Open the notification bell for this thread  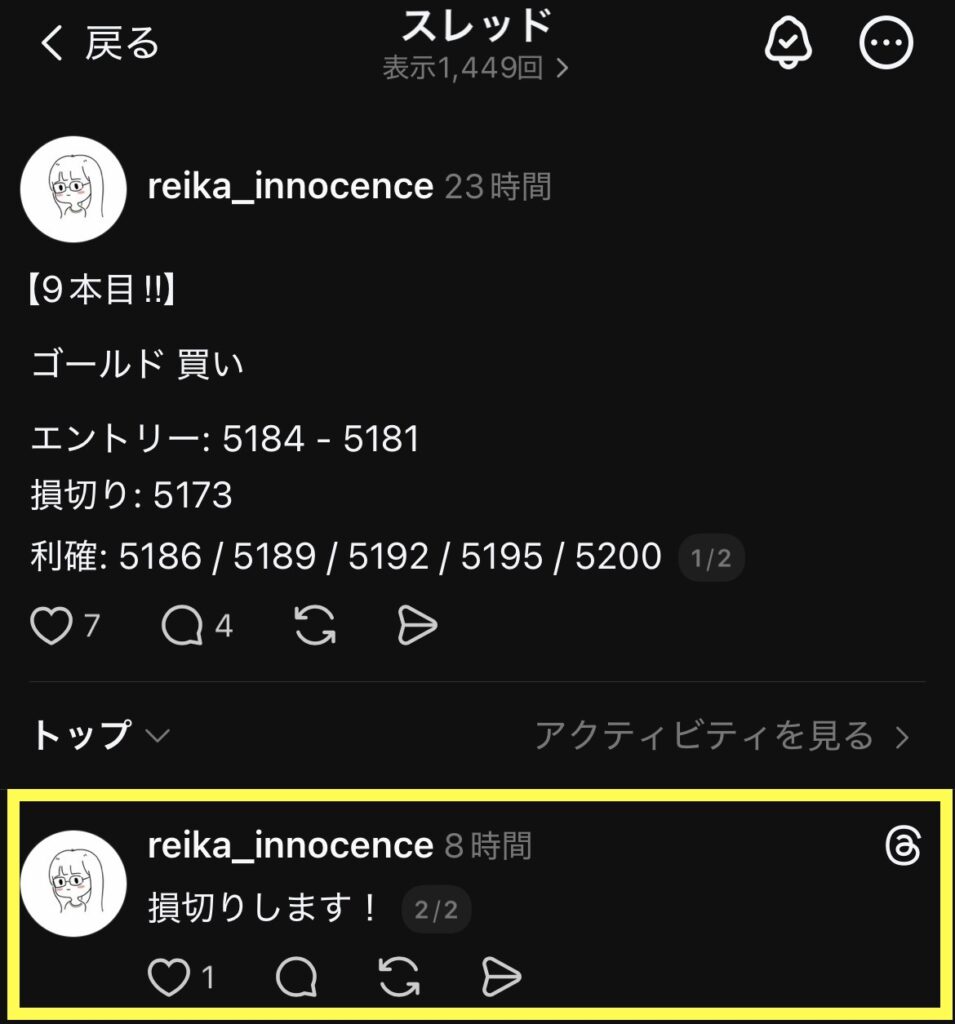(788, 43)
